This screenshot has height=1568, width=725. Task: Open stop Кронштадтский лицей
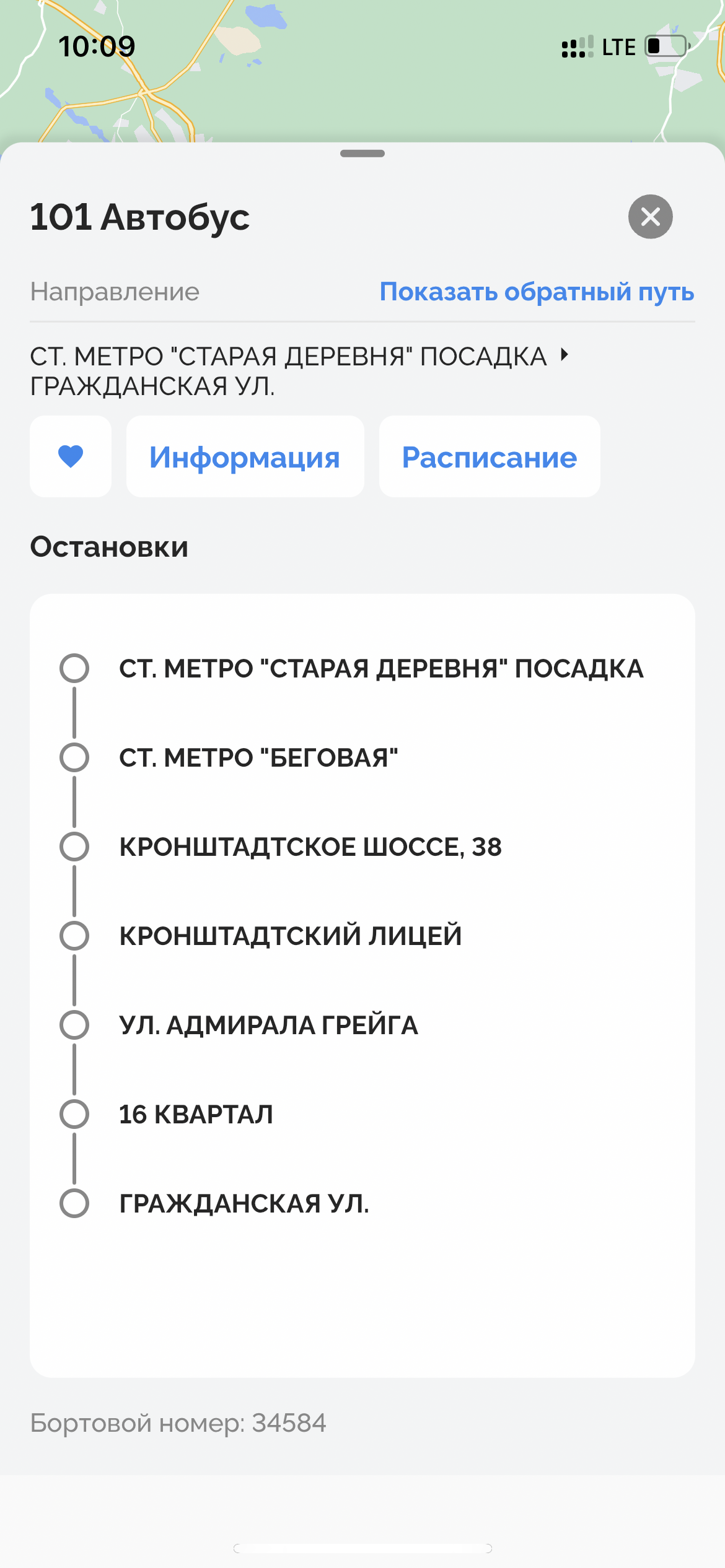(290, 936)
